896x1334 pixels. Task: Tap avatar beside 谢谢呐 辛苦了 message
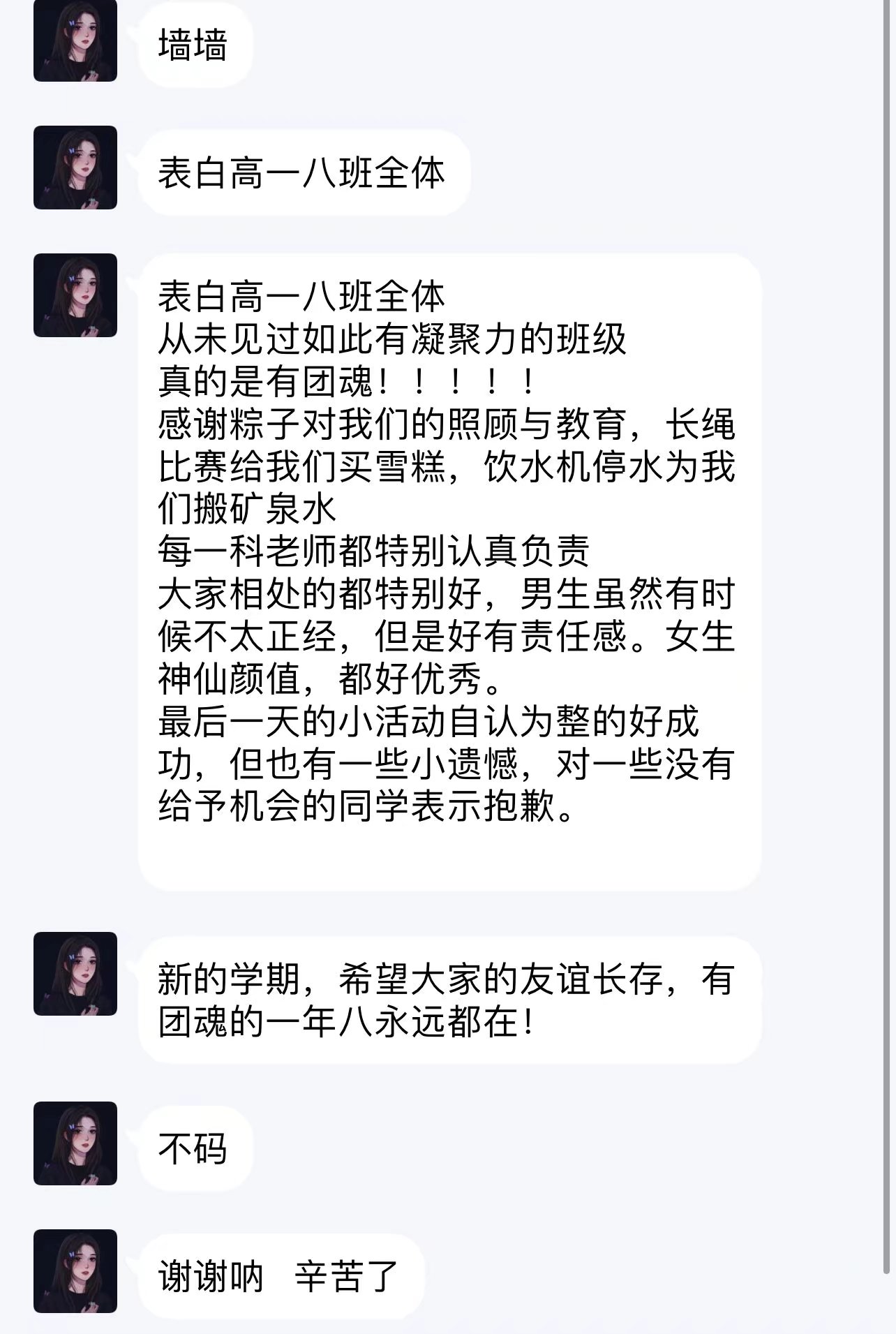click(75, 1270)
